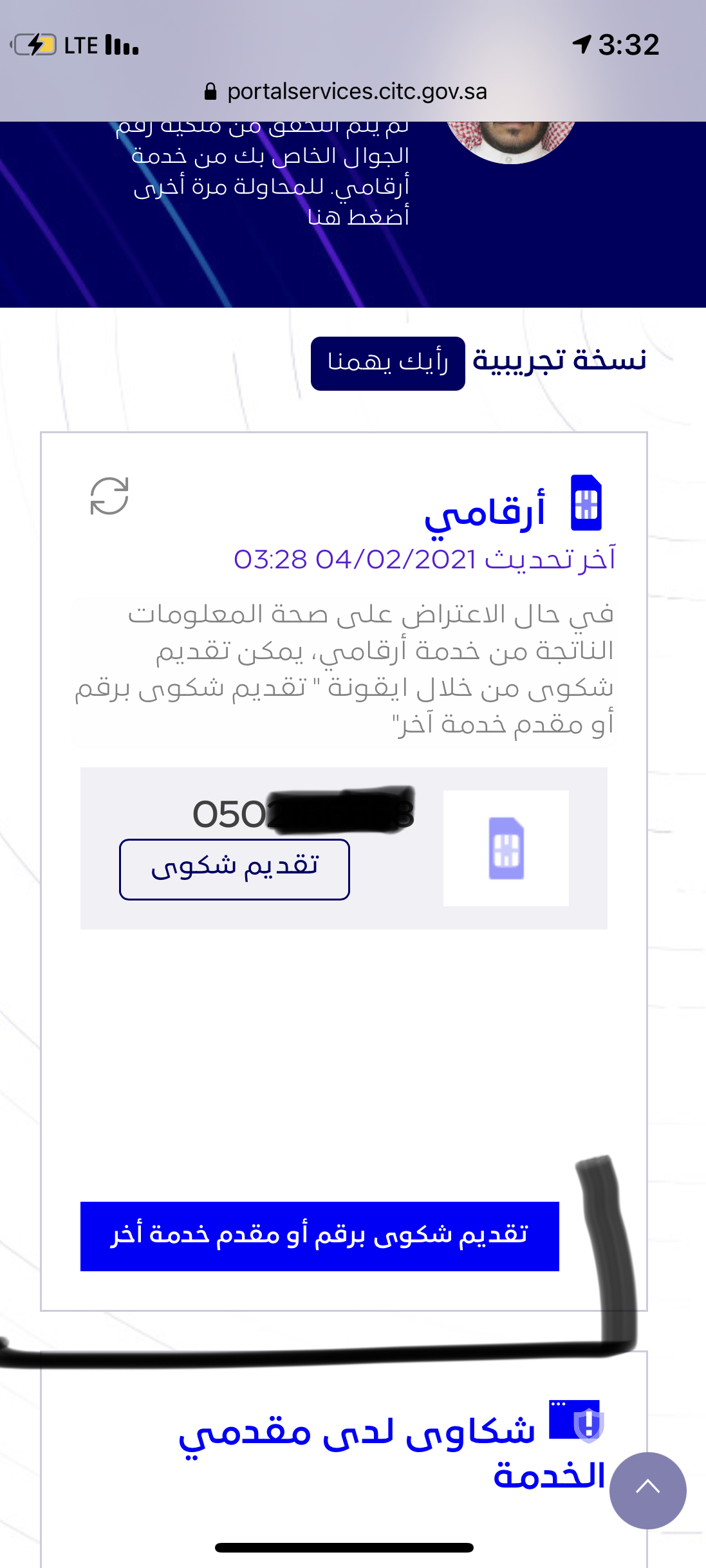Tap the أضغط هنا link to retry verification
The height and width of the screenshot is (1568, 706).
[x=358, y=217]
